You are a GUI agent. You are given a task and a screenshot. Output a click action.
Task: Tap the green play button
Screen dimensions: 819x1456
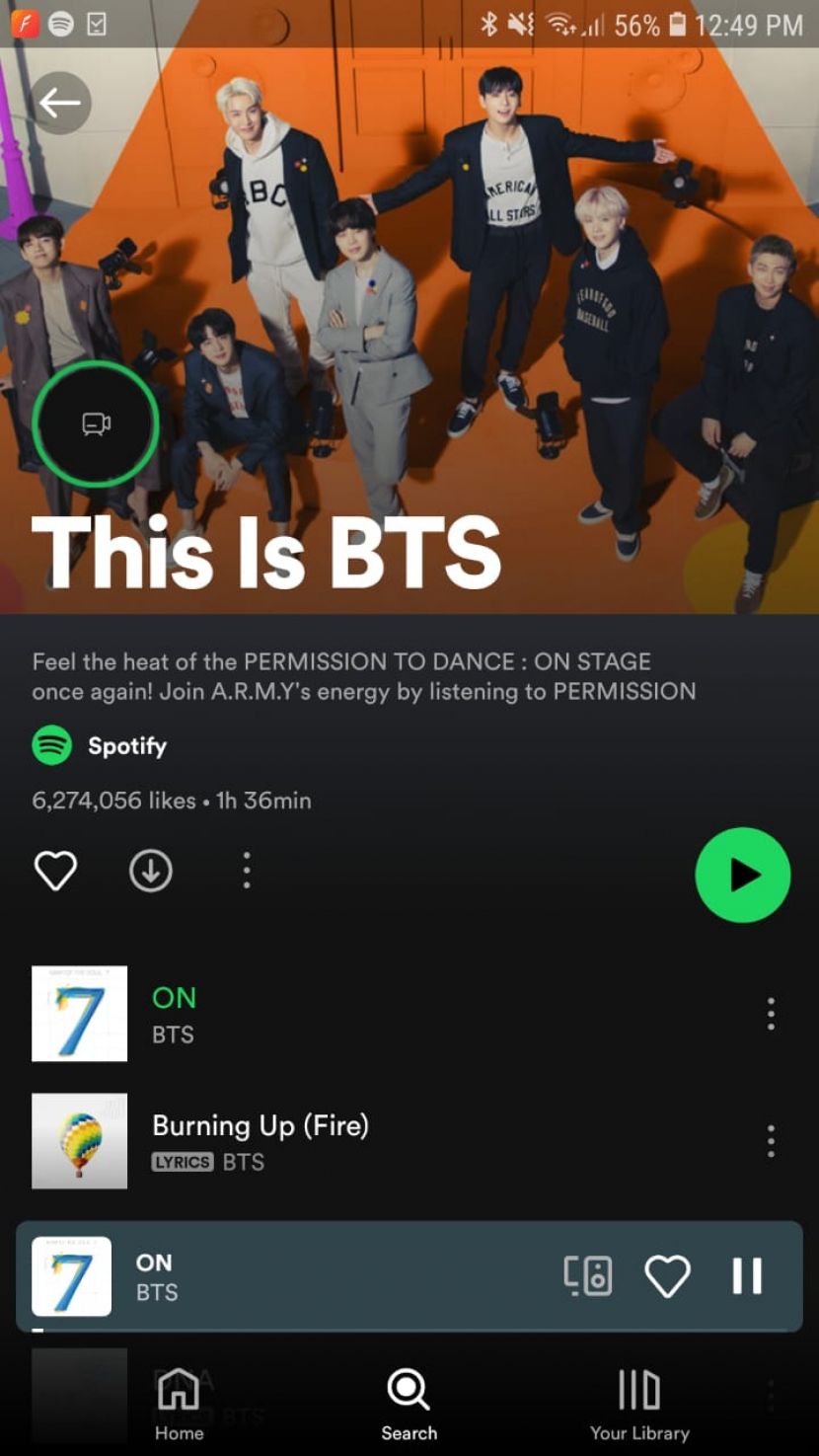[x=742, y=875]
